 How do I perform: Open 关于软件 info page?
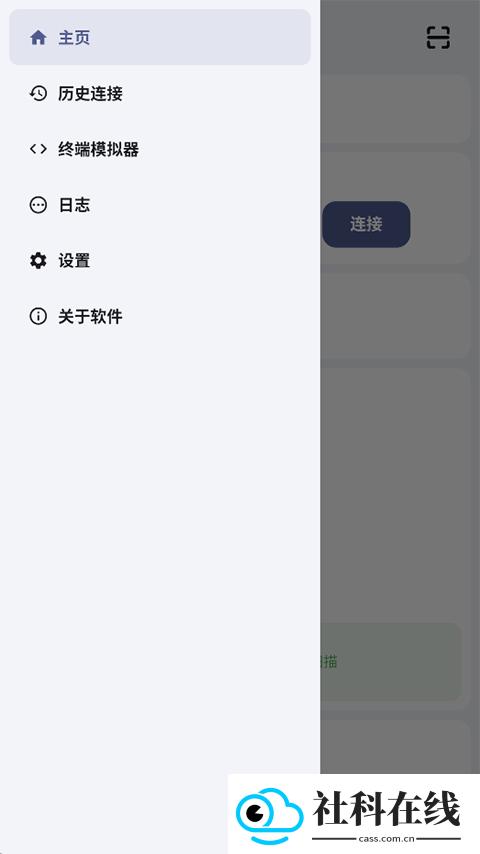[x=160, y=316]
